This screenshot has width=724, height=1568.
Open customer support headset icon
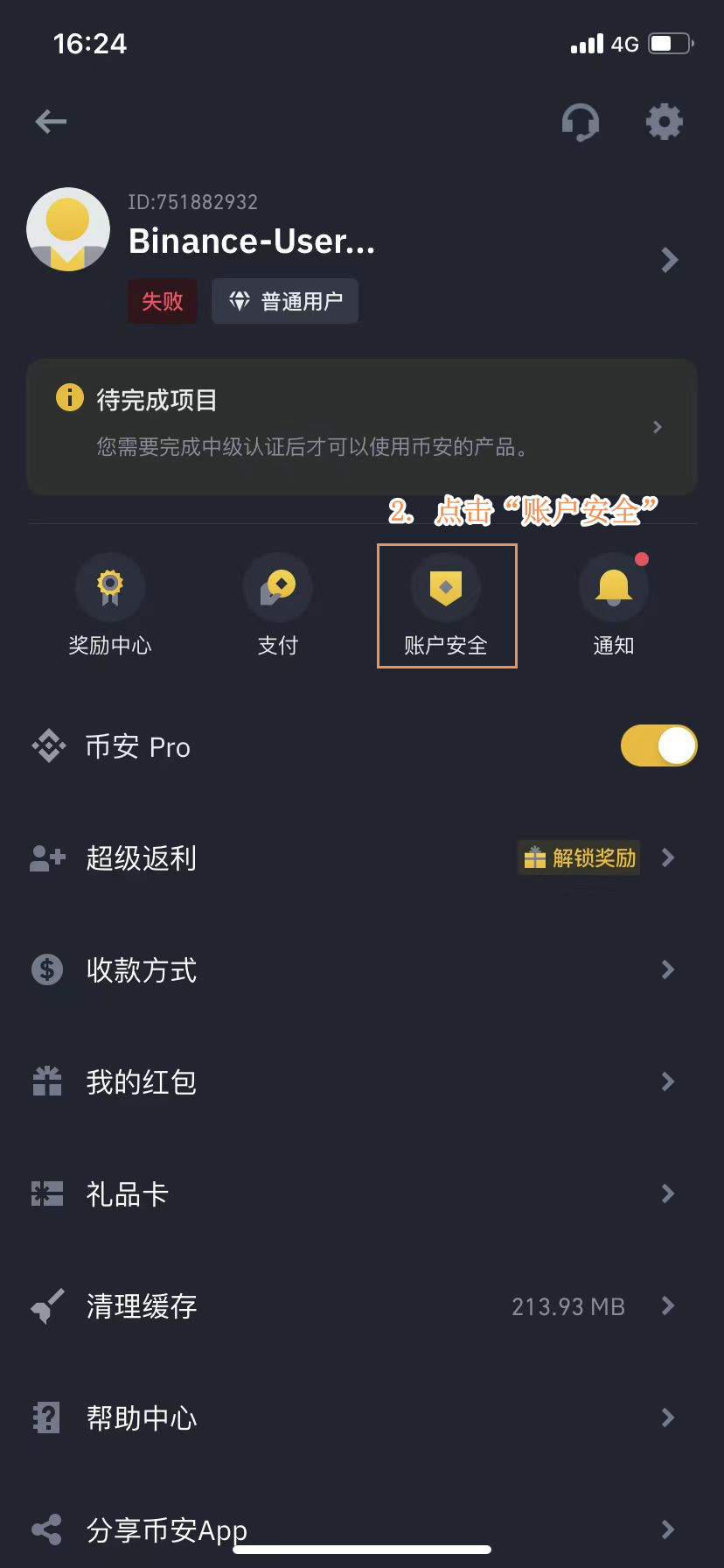(580, 122)
